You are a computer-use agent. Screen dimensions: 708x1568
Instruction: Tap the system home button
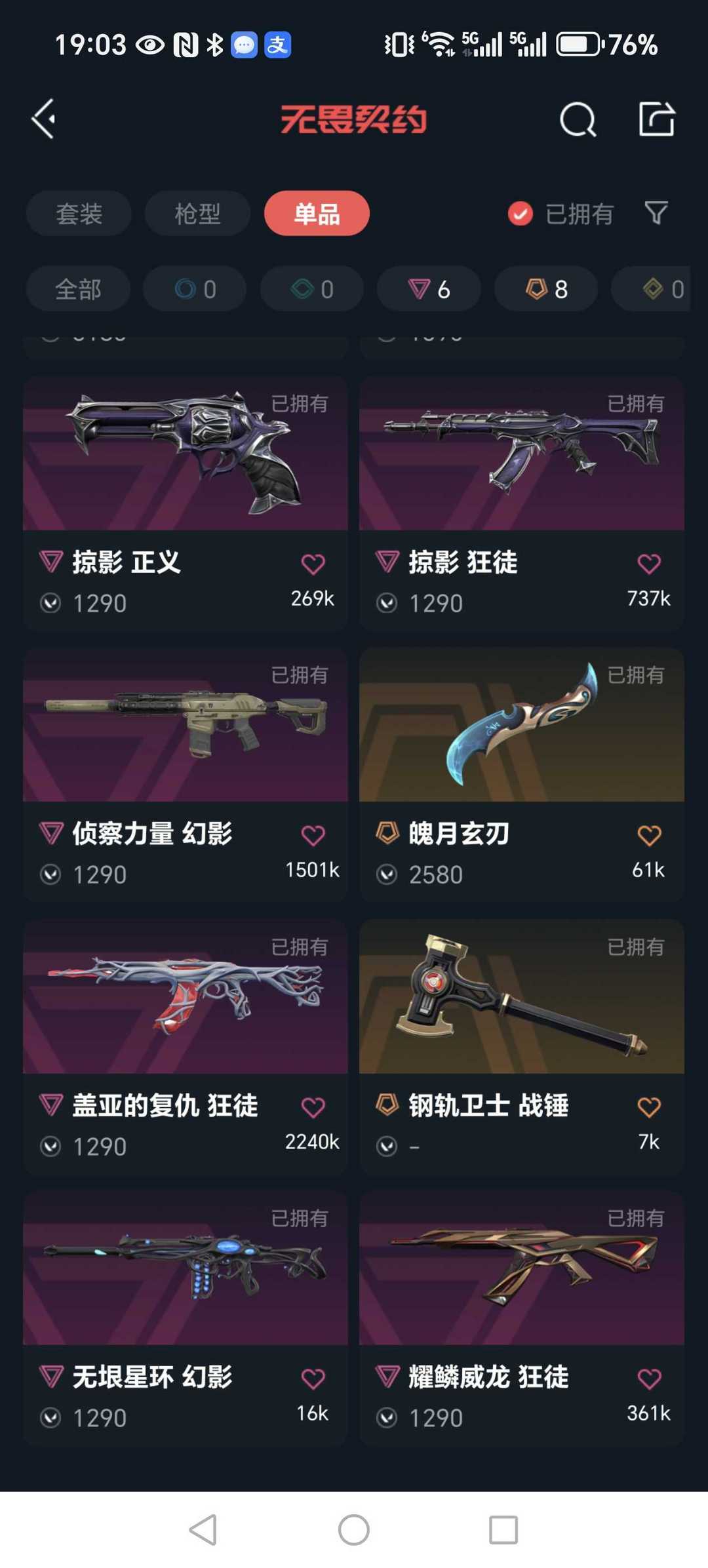tap(354, 1530)
